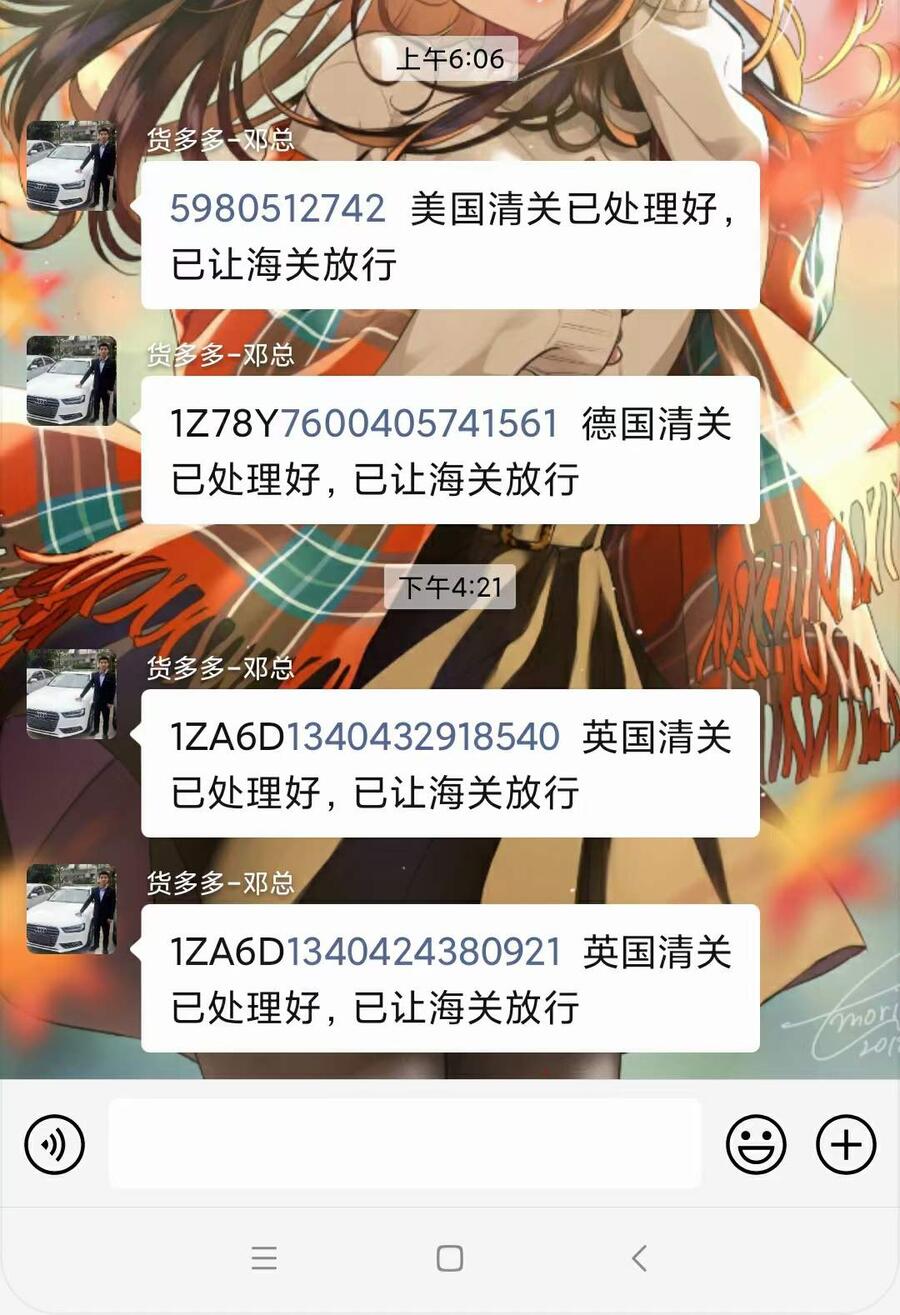This screenshot has height=1315, width=900.
Task: Focus the message text field
Action: [405, 1144]
